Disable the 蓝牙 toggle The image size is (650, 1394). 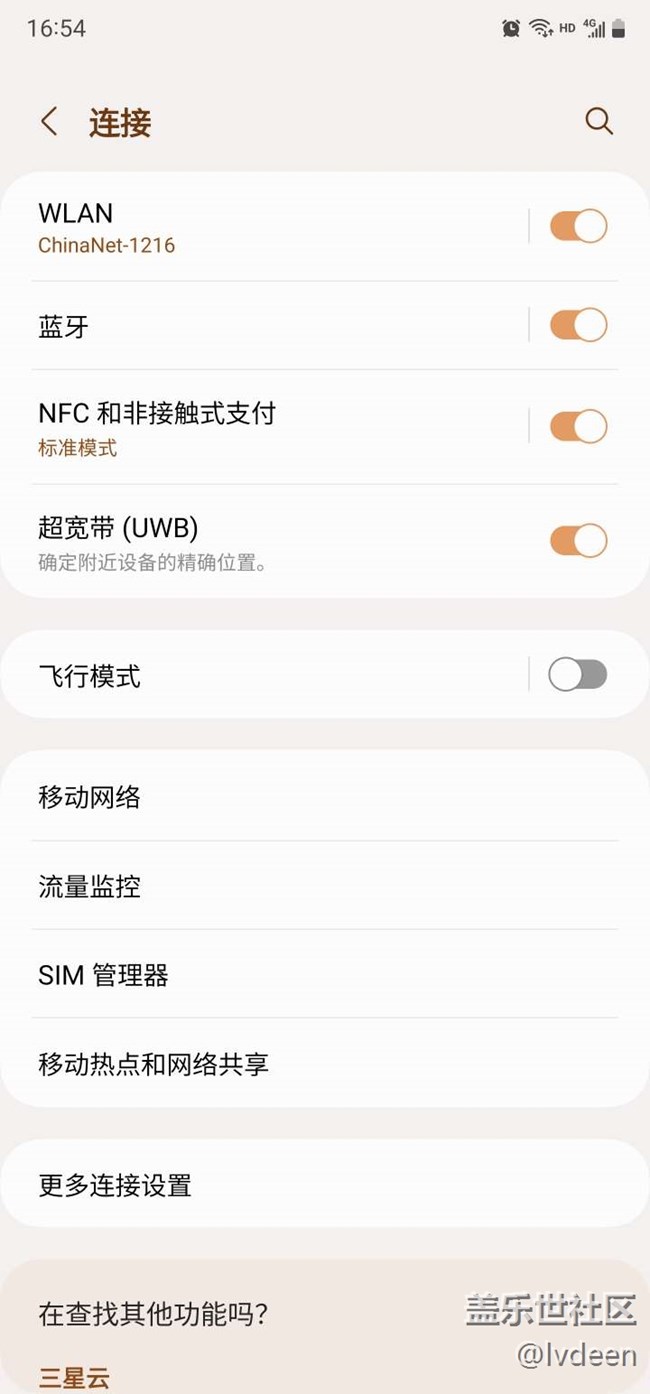pyautogui.click(x=578, y=325)
